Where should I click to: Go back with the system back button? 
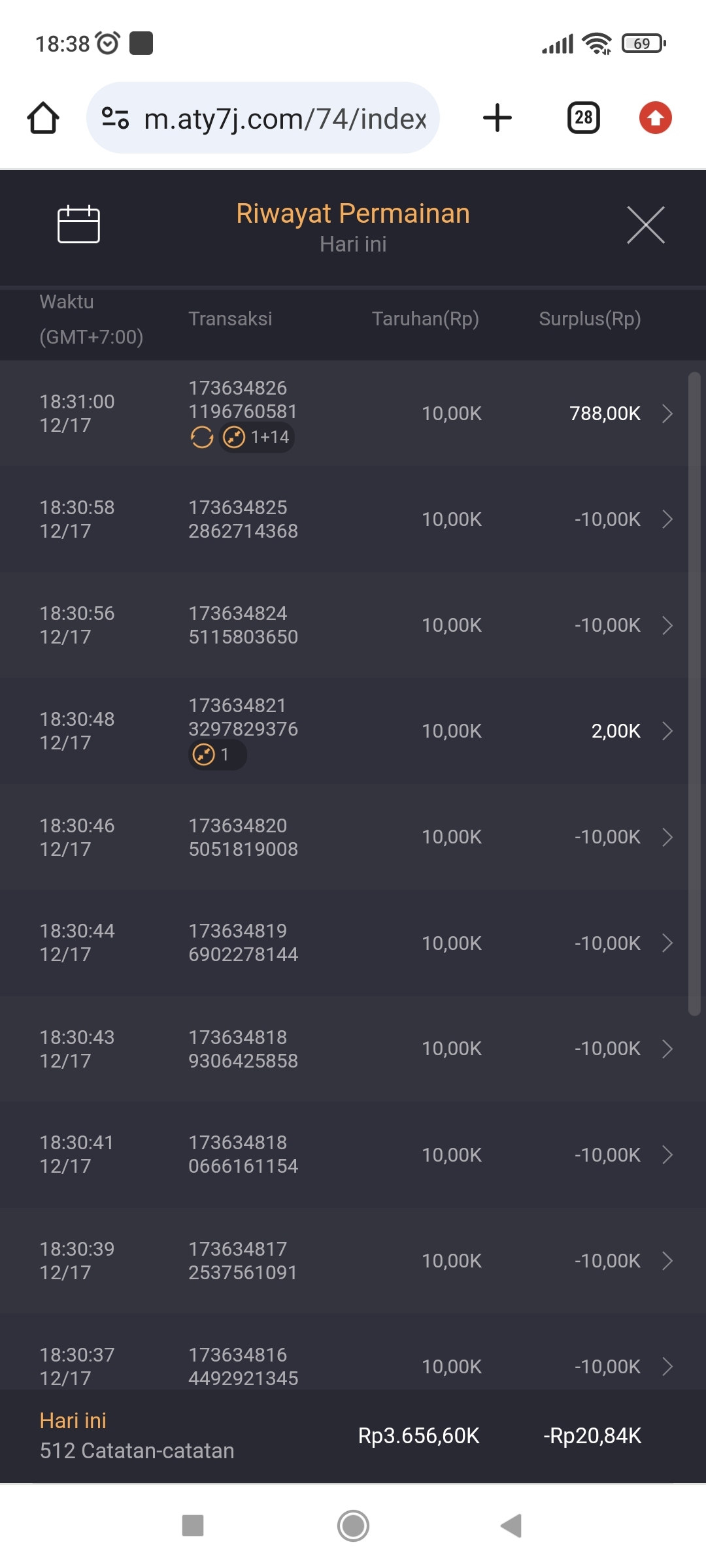(511, 1526)
